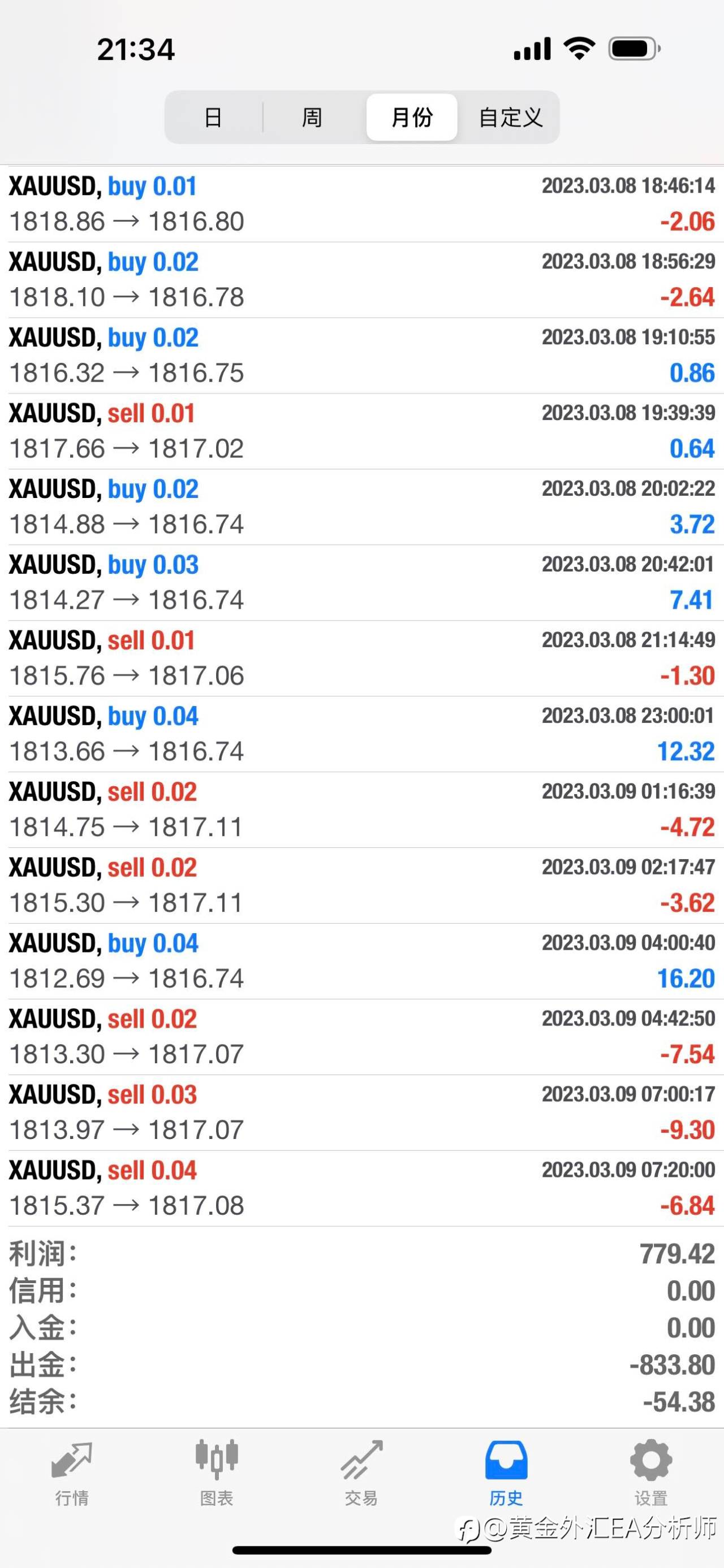View the sell 0.03 trade at 07:00:17
Screen dimensions: 724x1568
(x=361, y=1113)
